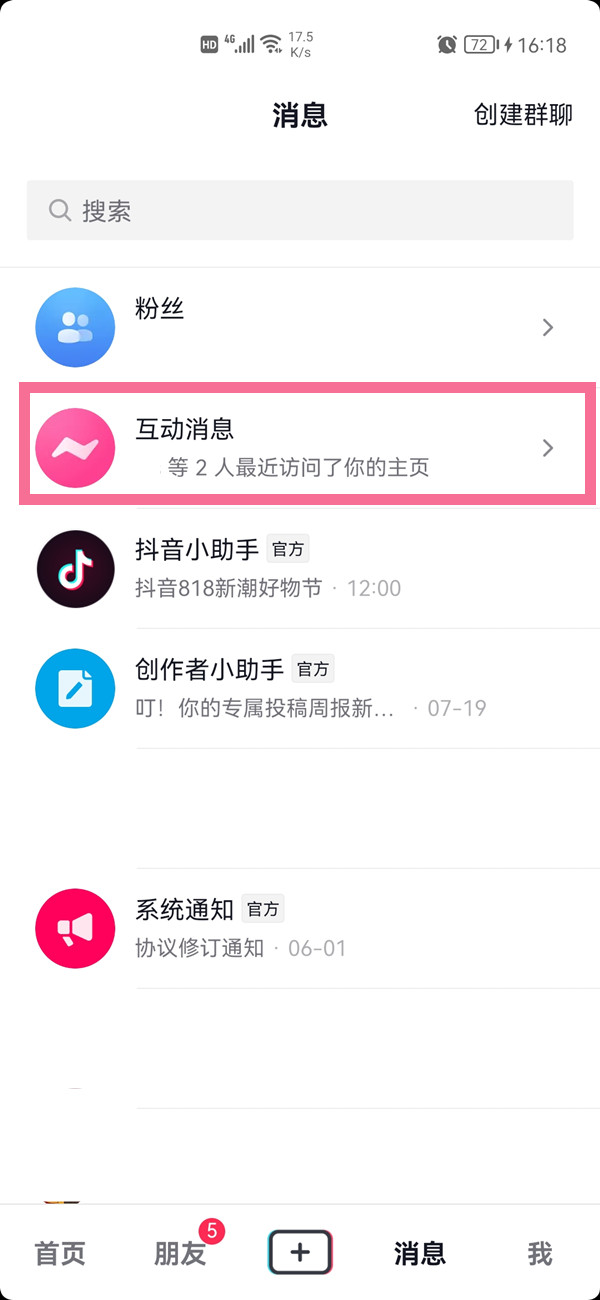600x1300 pixels.
Task: Switch to the 首页 tab
Action: (x=60, y=1253)
